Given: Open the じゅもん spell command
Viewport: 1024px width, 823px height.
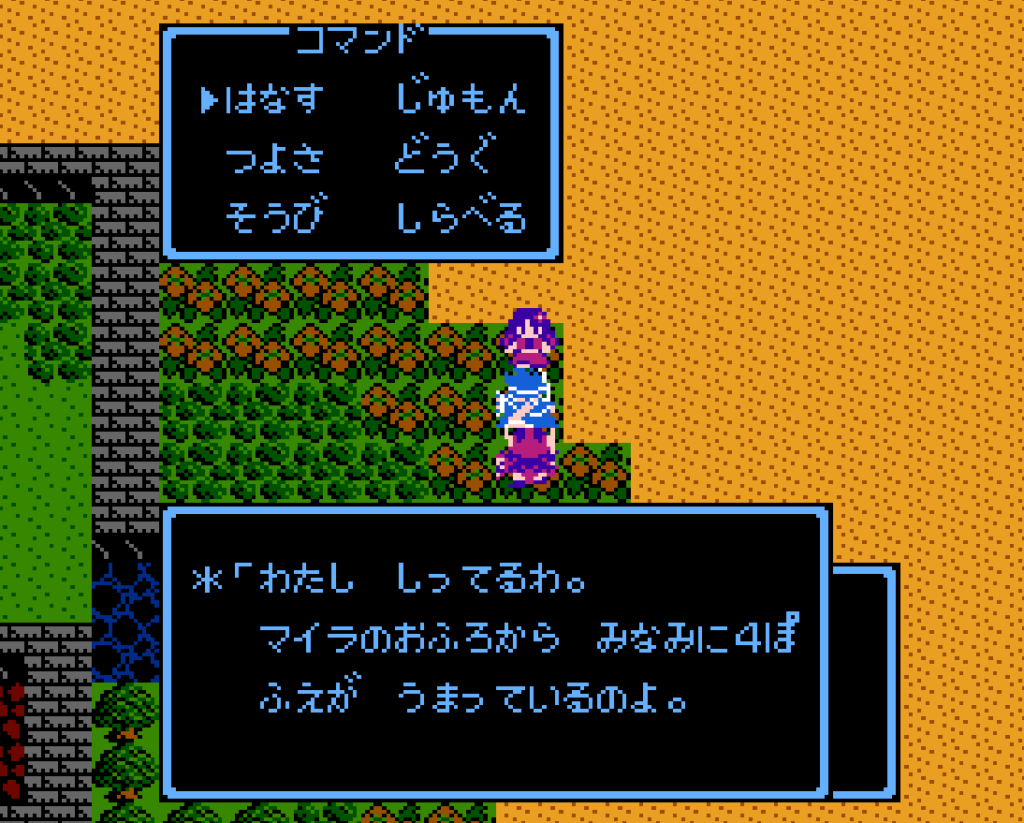Looking at the screenshot, I should (461, 99).
